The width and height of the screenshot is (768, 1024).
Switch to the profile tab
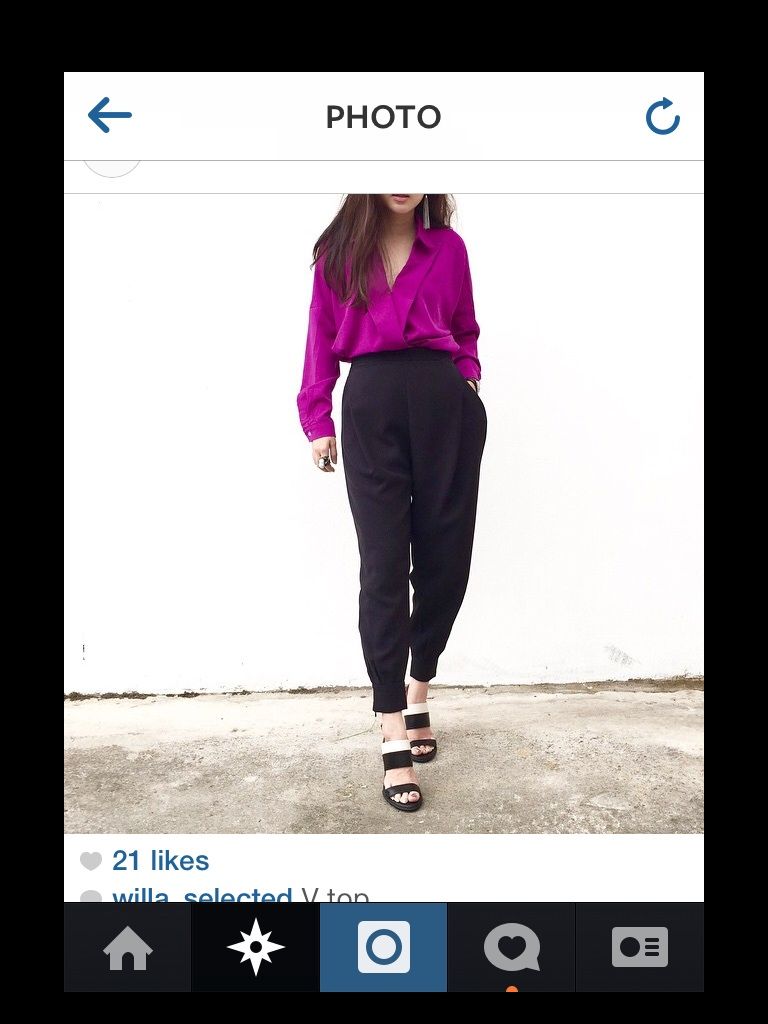[640, 947]
